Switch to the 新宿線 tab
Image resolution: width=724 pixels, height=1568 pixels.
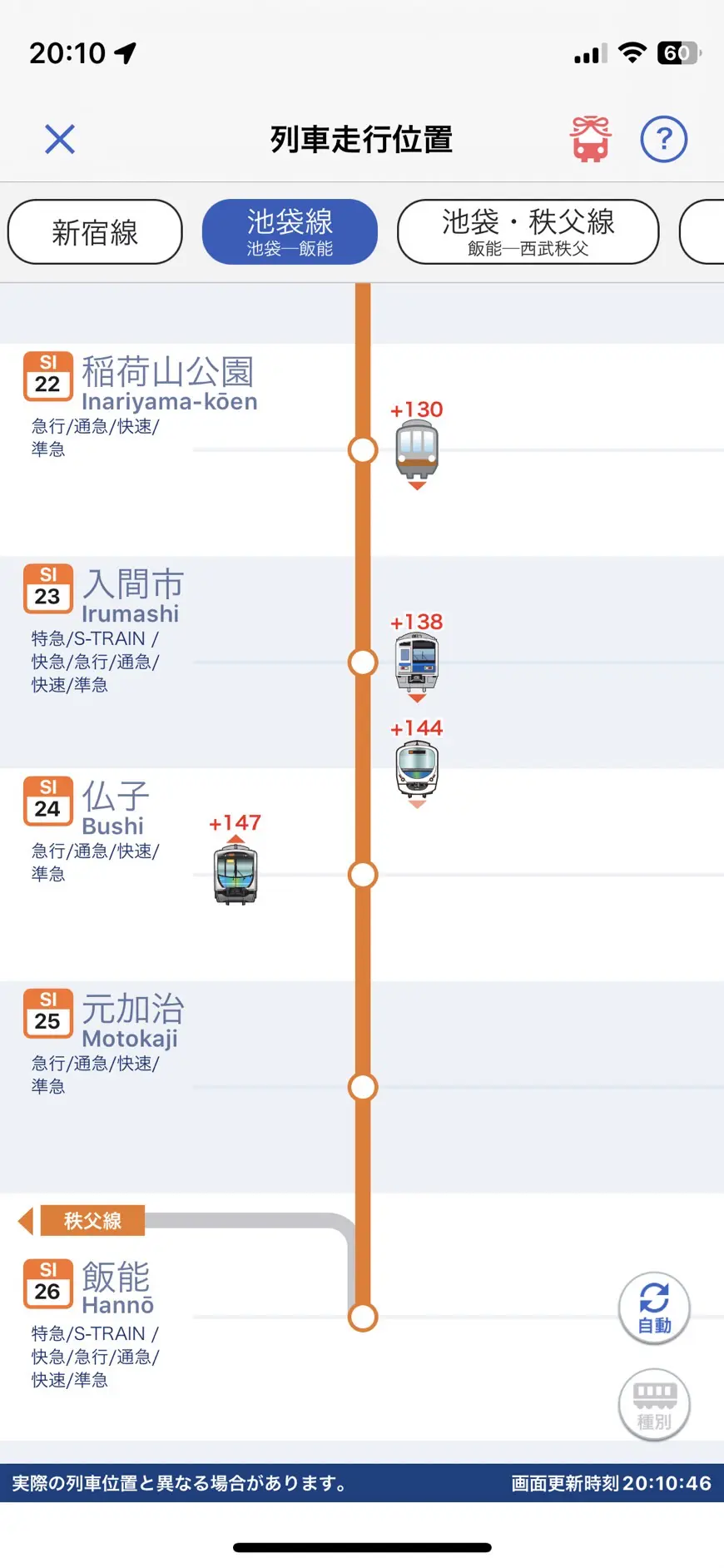pos(95,232)
